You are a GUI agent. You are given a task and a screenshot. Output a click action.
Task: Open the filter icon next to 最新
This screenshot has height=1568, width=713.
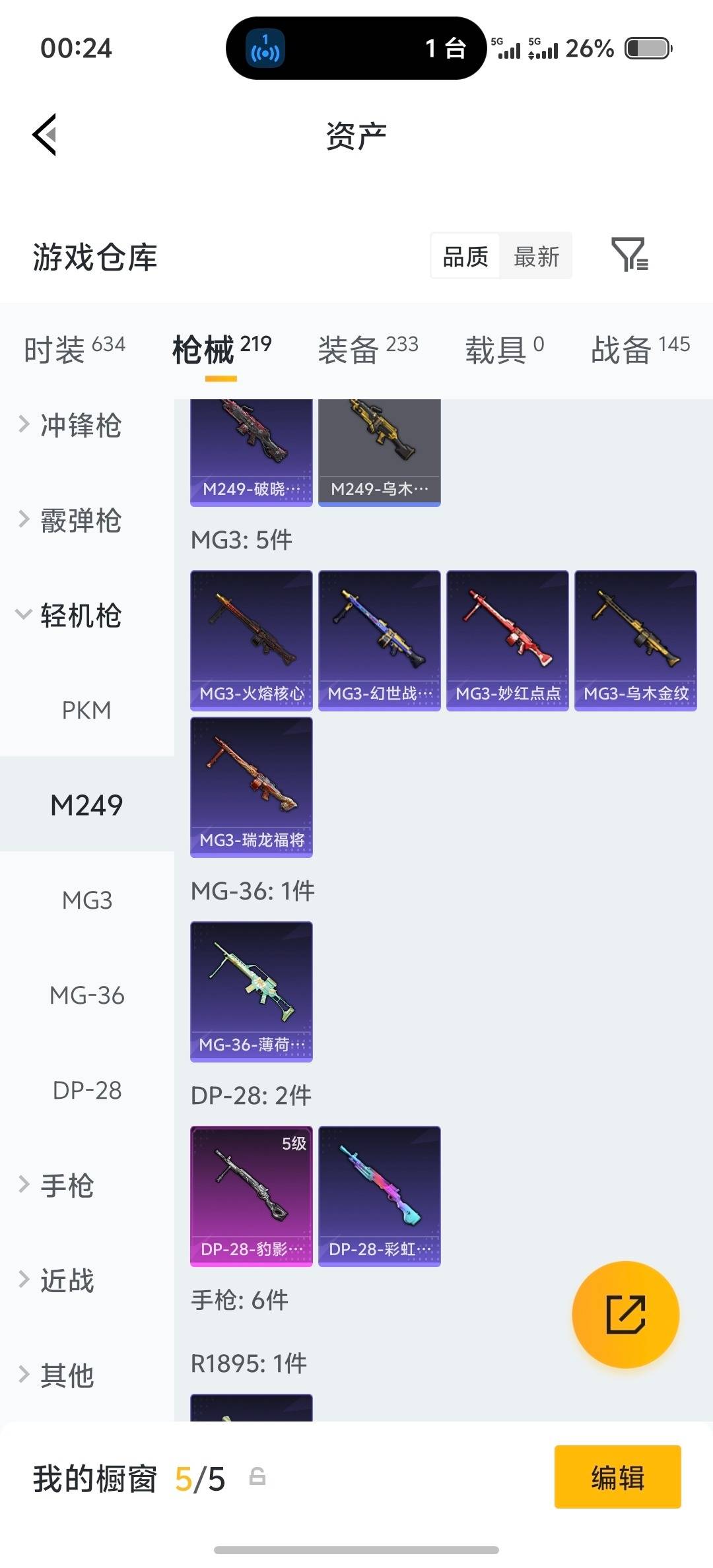[629, 255]
